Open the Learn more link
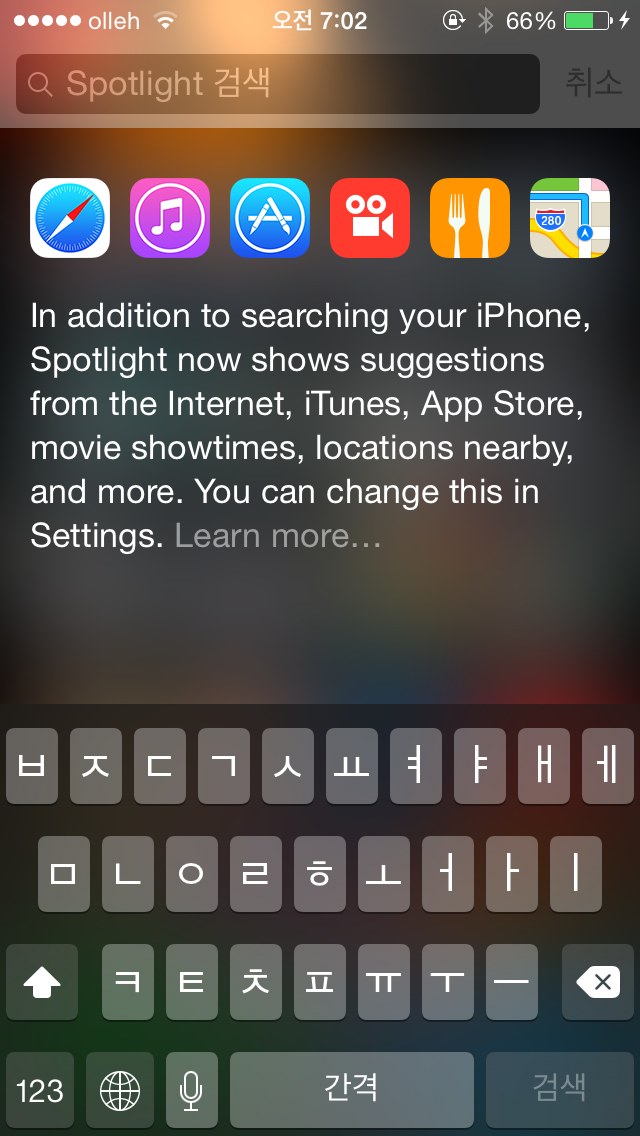 (x=278, y=537)
